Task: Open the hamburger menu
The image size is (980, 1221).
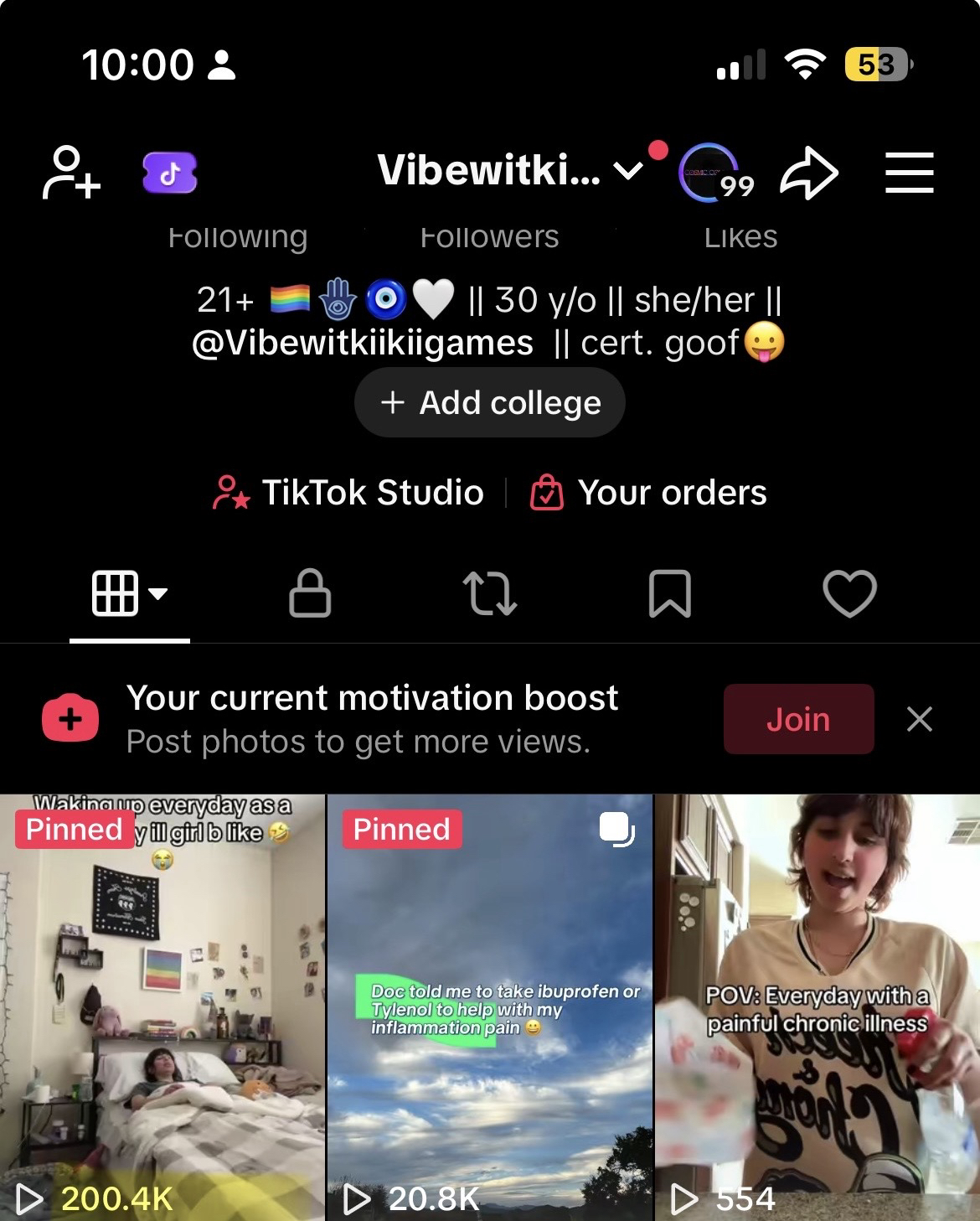Action: tap(909, 173)
